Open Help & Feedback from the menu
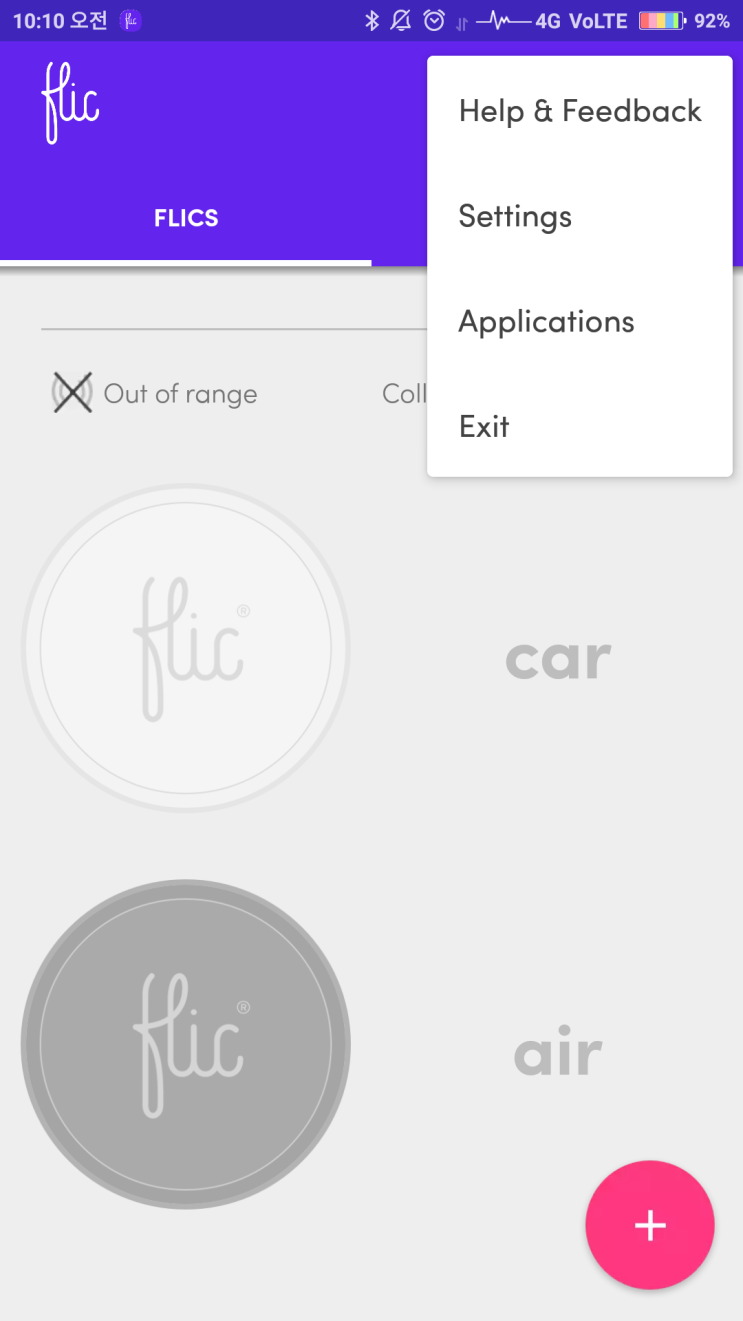This screenshot has width=743, height=1321. coord(579,111)
